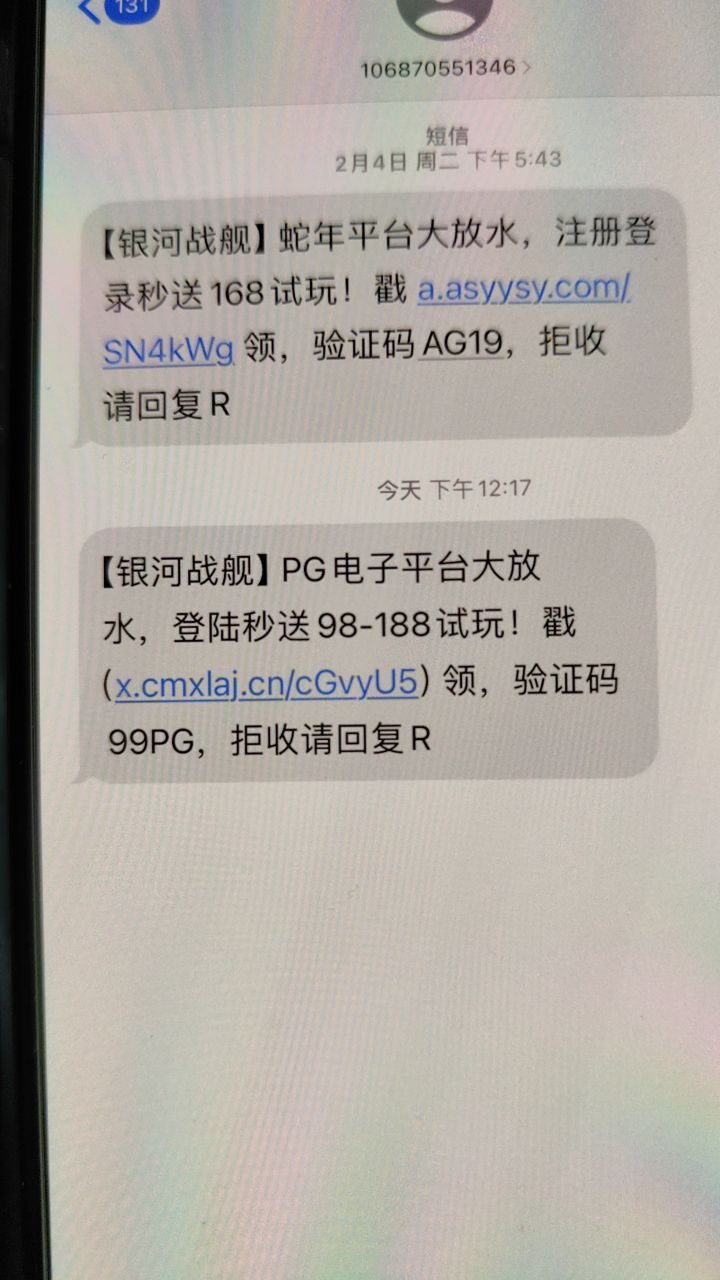Open the x.cmxlaj.cn/cGvyU5 link

click(265, 686)
